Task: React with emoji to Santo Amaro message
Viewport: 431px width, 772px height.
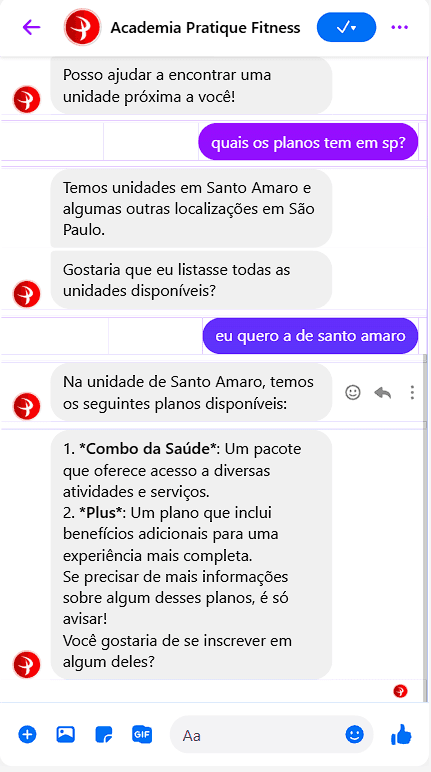Action: click(353, 392)
